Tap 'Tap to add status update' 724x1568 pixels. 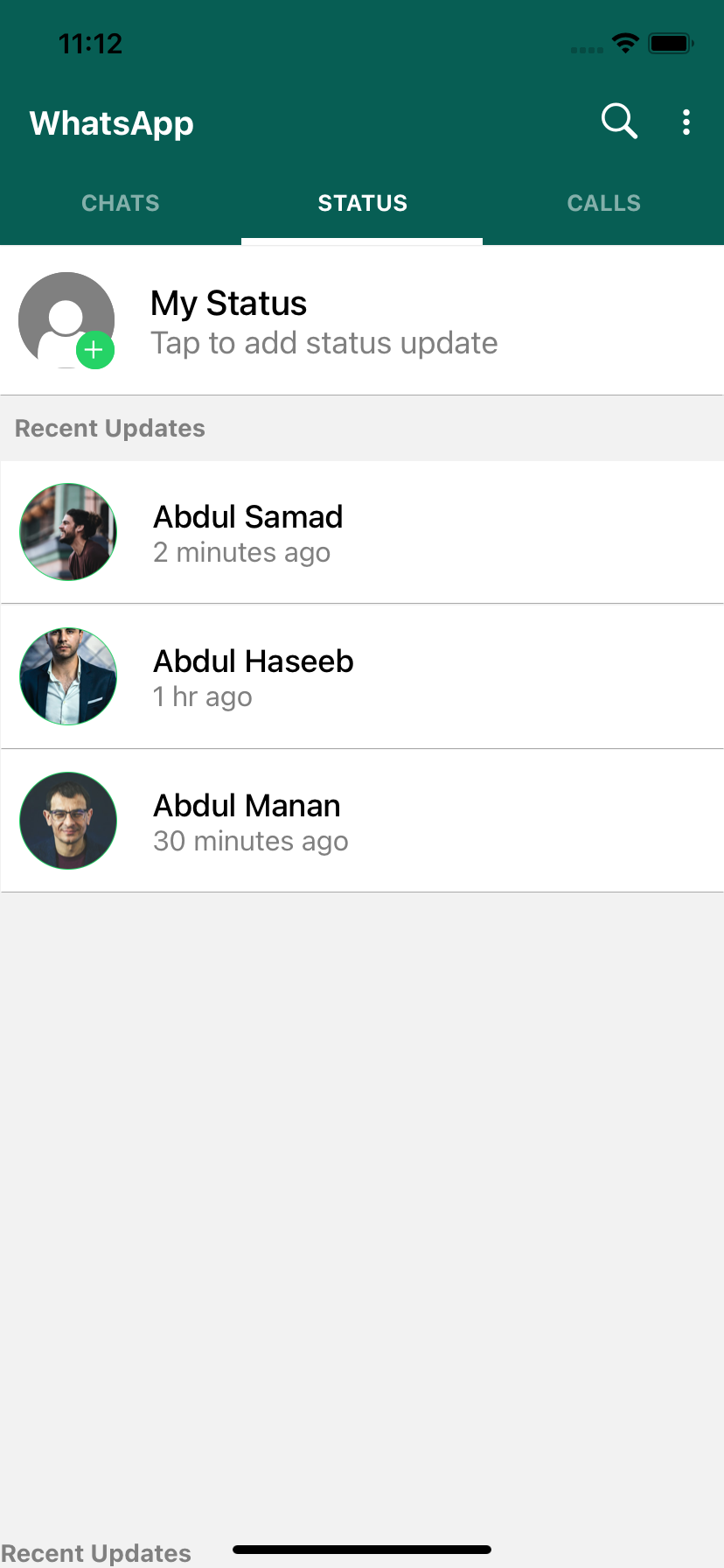pyautogui.click(x=324, y=343)
